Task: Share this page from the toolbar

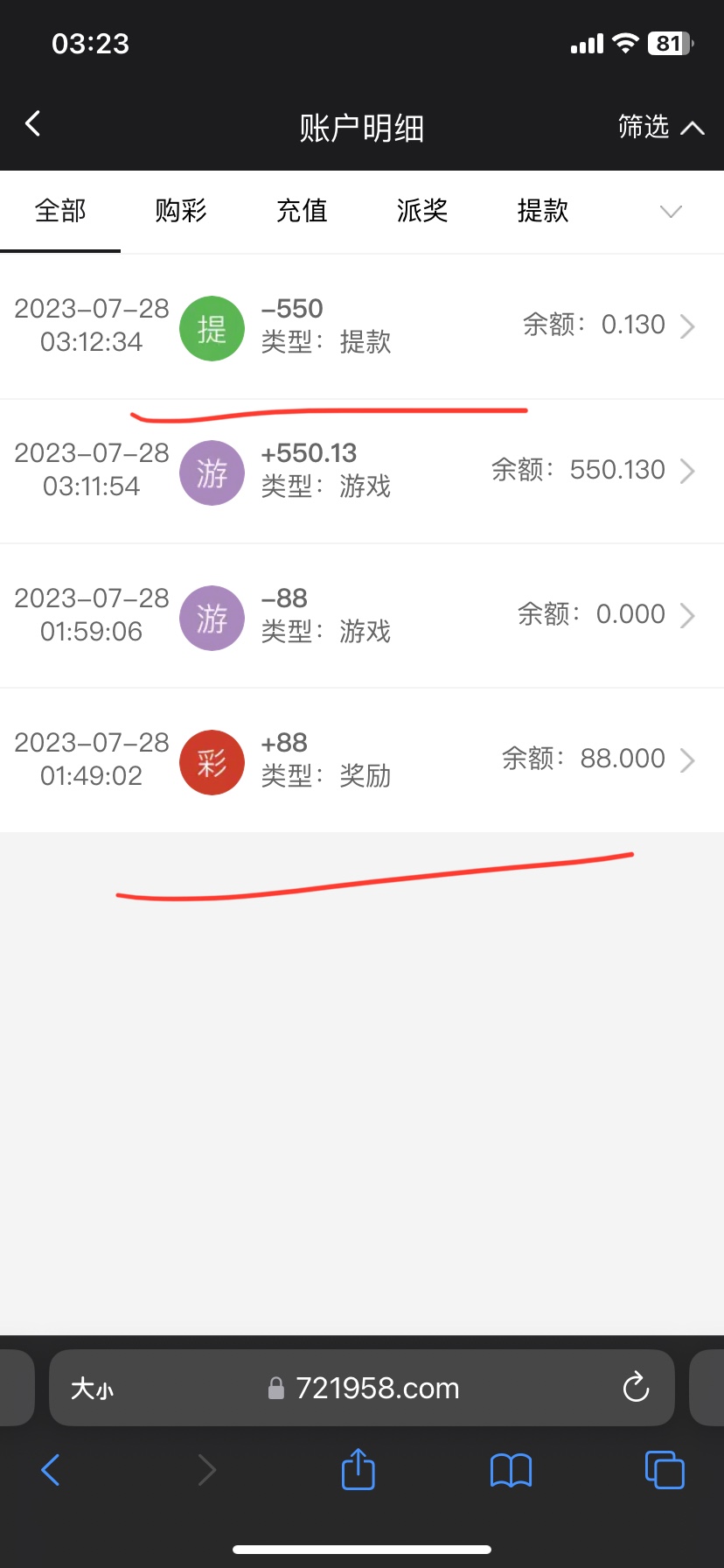Action: 358,1469
